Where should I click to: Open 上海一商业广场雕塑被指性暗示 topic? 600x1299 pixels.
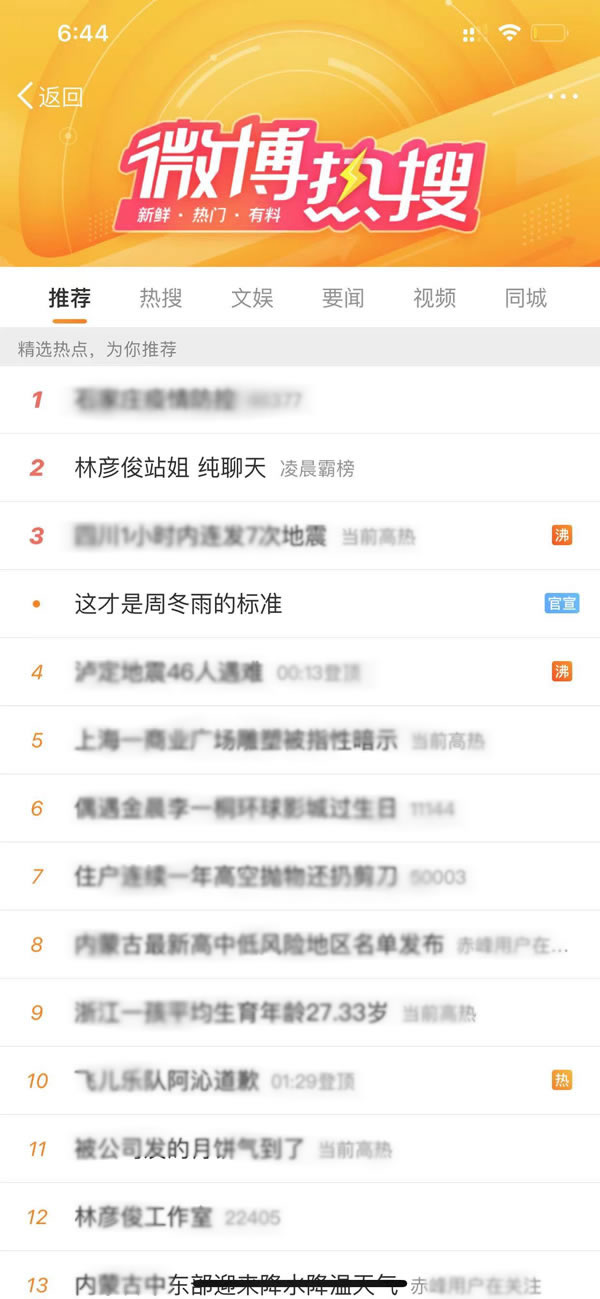[x=236, y=740]
